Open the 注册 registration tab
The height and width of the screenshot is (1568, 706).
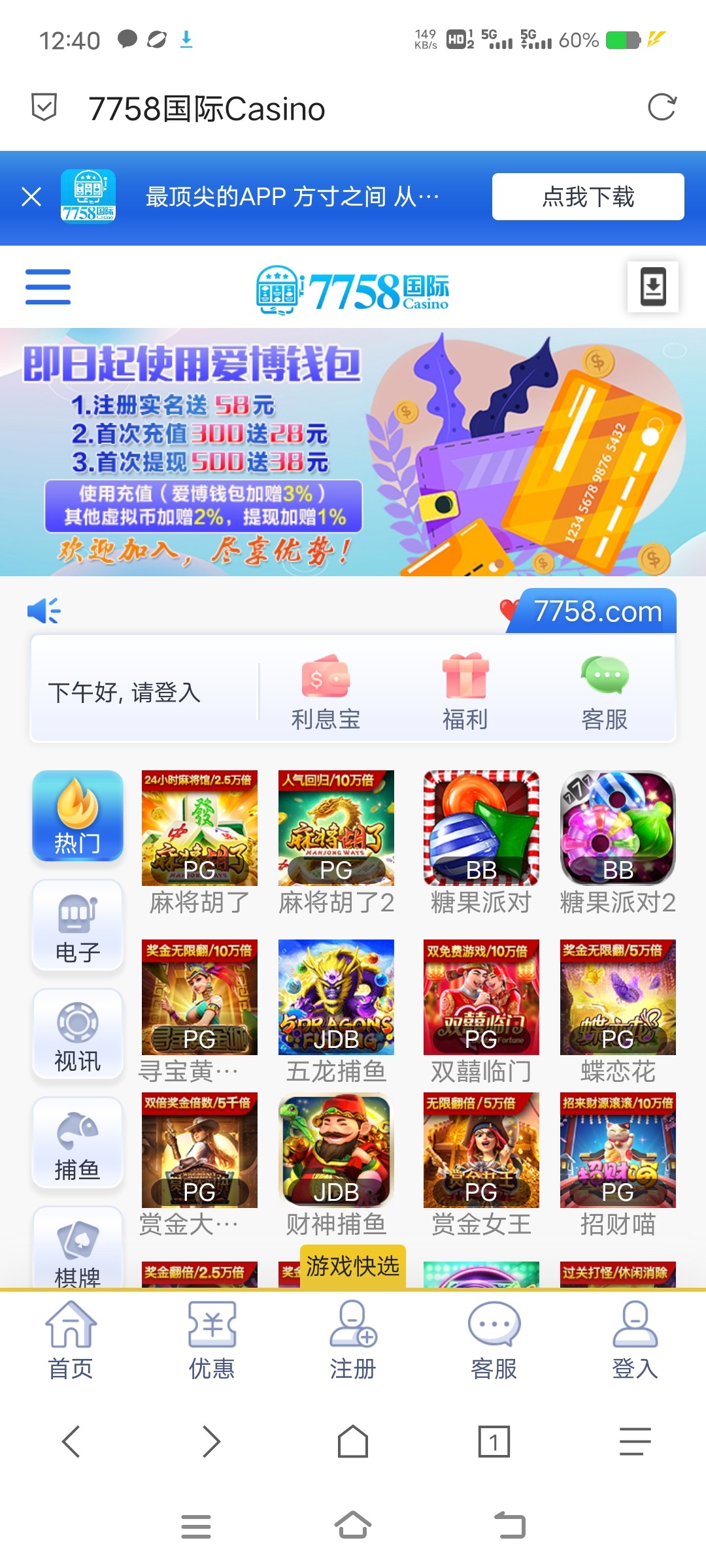(x=353, y=1339)
